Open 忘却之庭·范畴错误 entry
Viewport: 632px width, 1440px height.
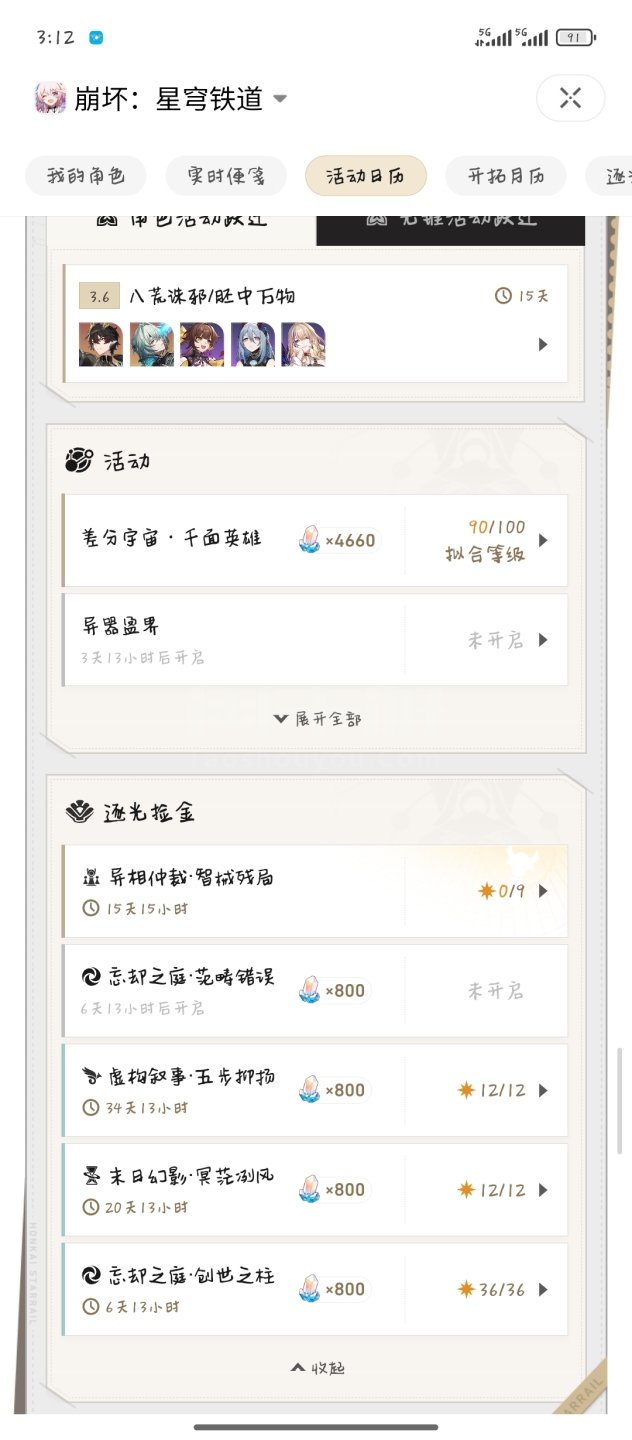pos(315,990)
